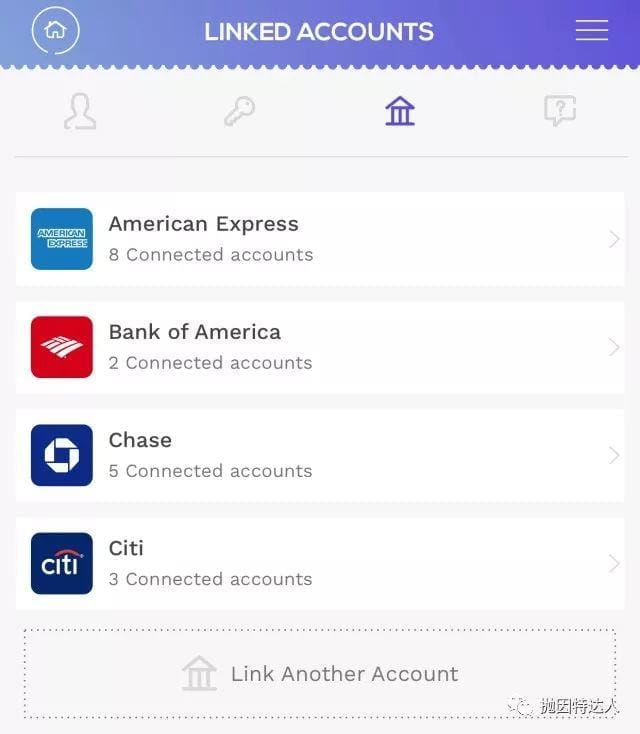Open American Express connected accounts

(x=320, y=239)
